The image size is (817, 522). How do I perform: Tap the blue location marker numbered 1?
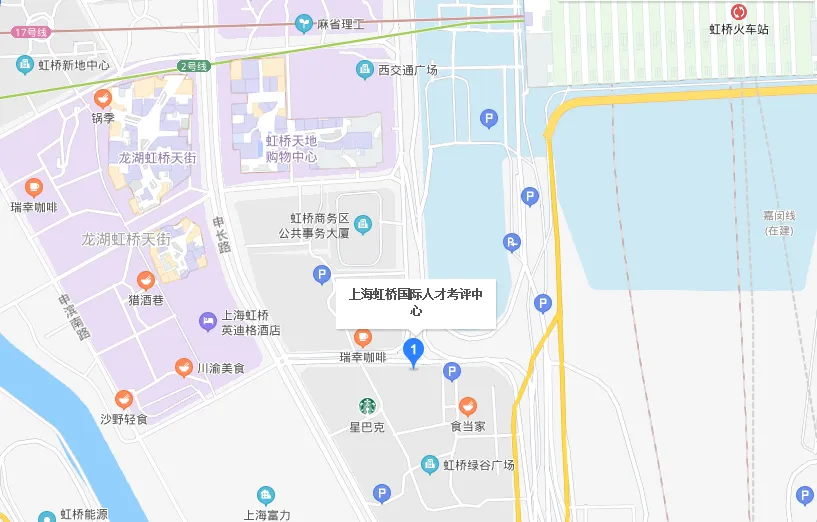coord(412,350)
